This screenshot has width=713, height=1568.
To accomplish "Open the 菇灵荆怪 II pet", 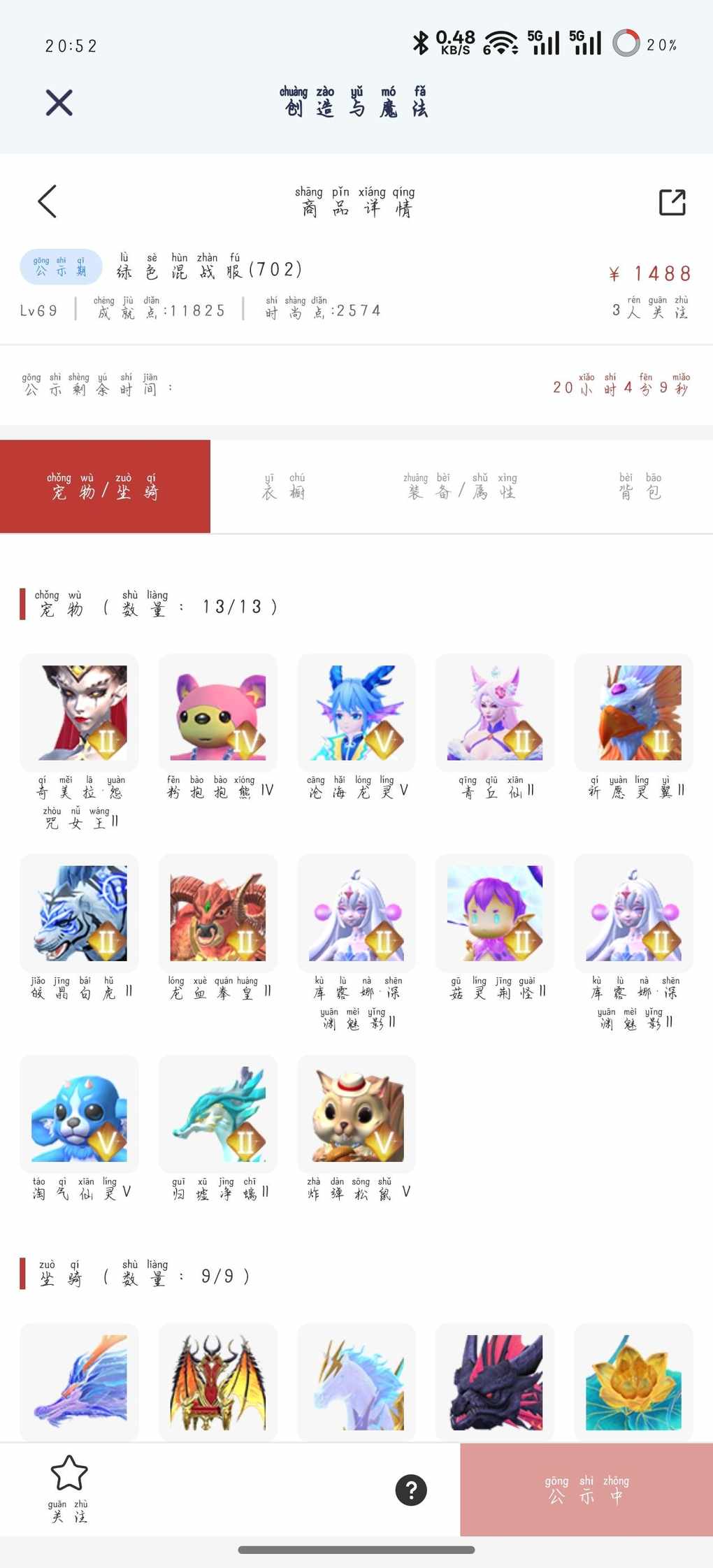I will (495, 913).
